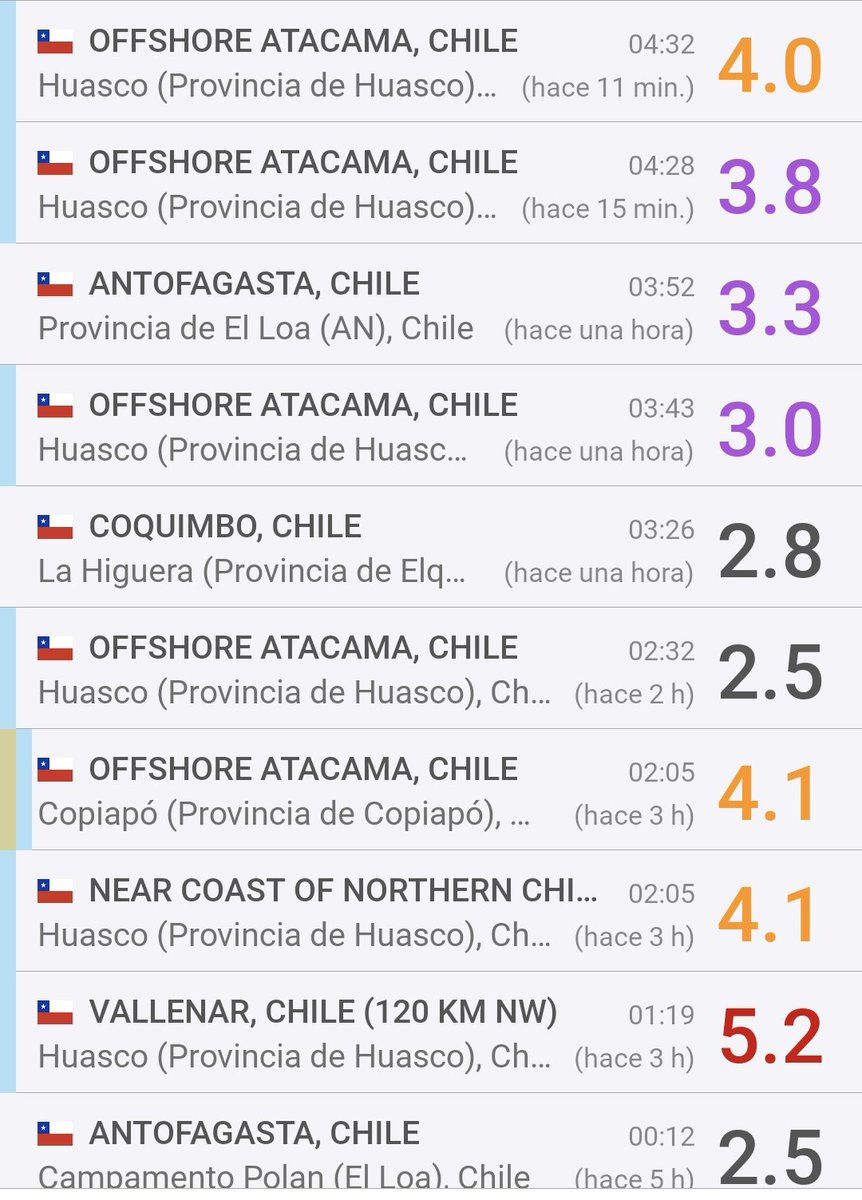Open the 04:28 magnitude 3.8 Offshore Atacama event
Viewport: 862px width, 1200px height.
tap(431, 183)
